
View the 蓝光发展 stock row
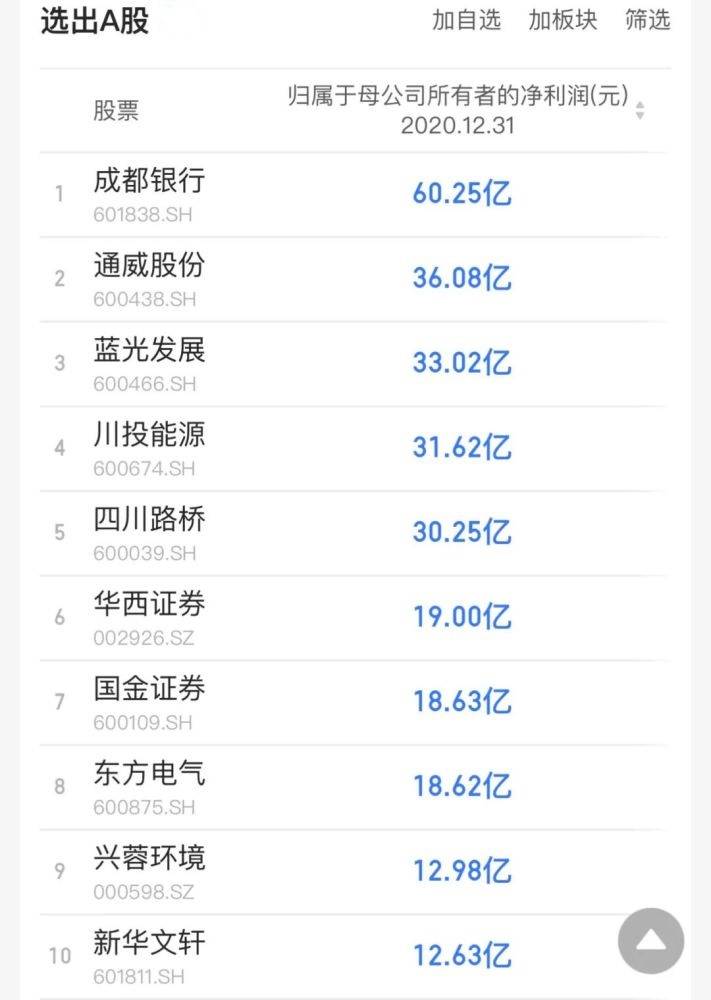149,350
